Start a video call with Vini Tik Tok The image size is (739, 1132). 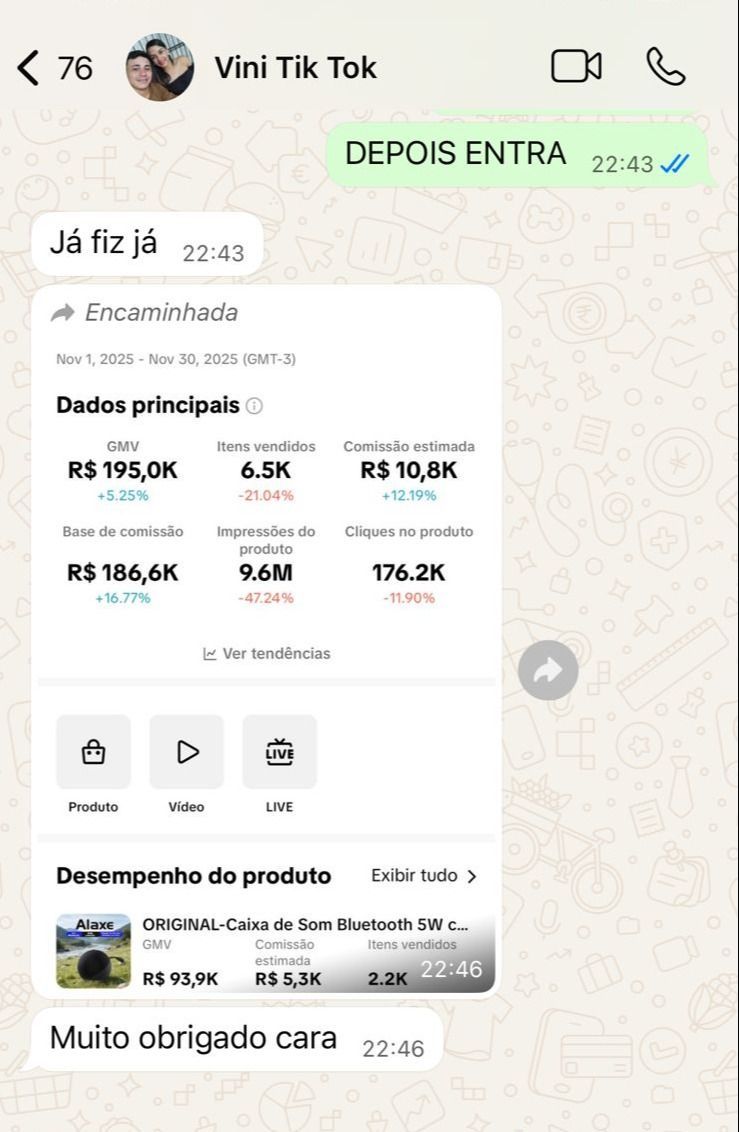point(576,67)
